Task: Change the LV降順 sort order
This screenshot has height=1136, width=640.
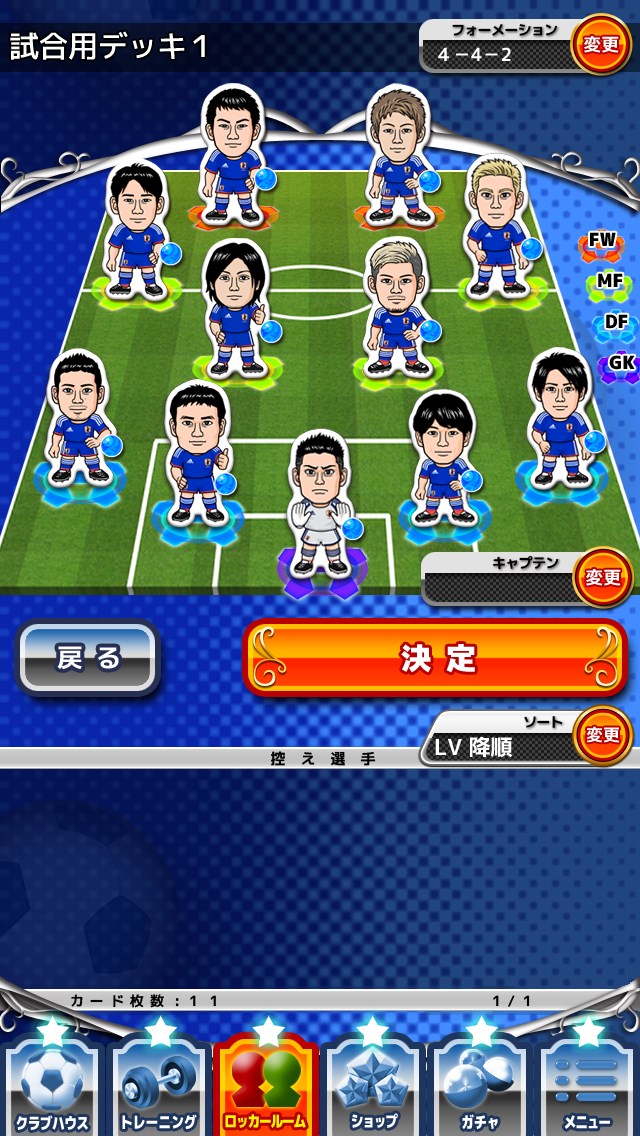Action: [603, 735]
